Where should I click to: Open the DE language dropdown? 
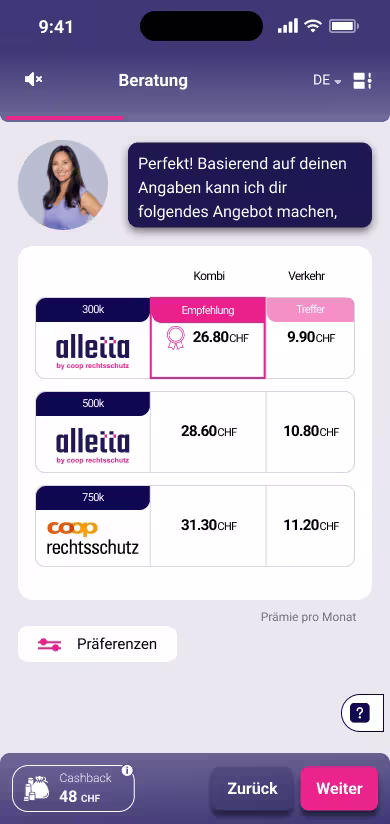pyautogui.click(x=327, y=80)
